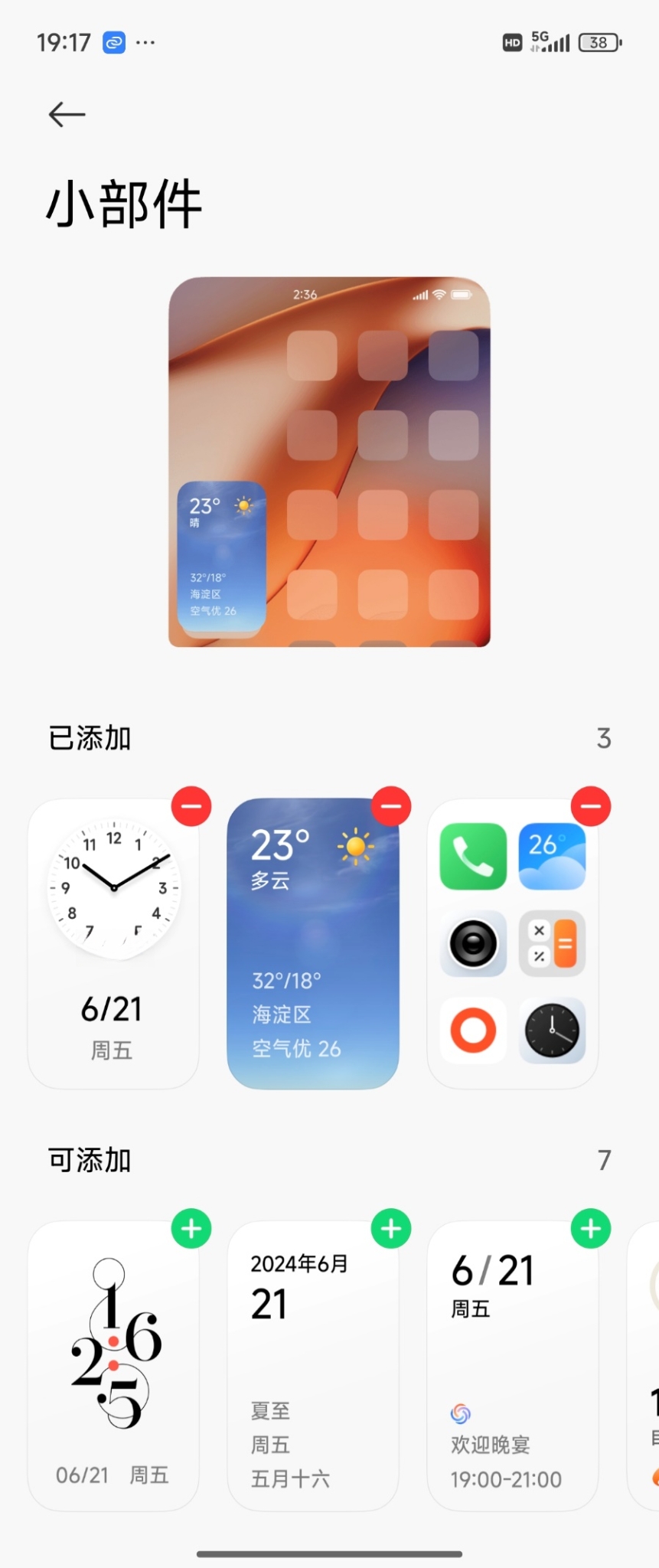Go back using the arrow icon

[x=67, y=115]
